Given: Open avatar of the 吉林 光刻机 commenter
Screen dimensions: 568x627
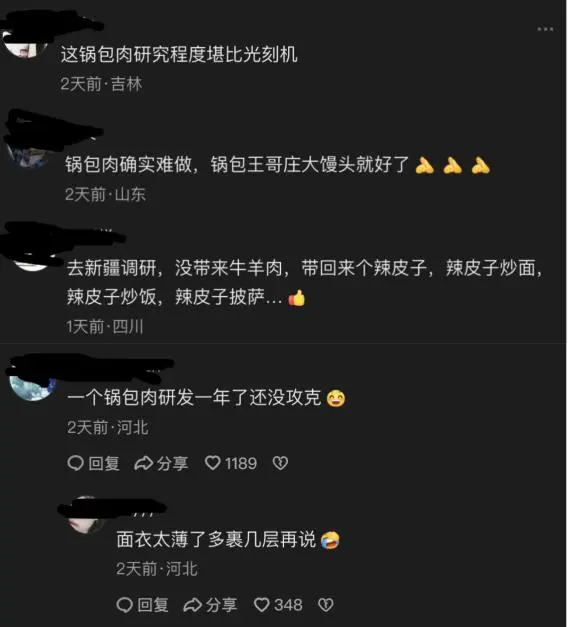Looking at the screenshot, I should pyautogui.click(x=25, y=44).
